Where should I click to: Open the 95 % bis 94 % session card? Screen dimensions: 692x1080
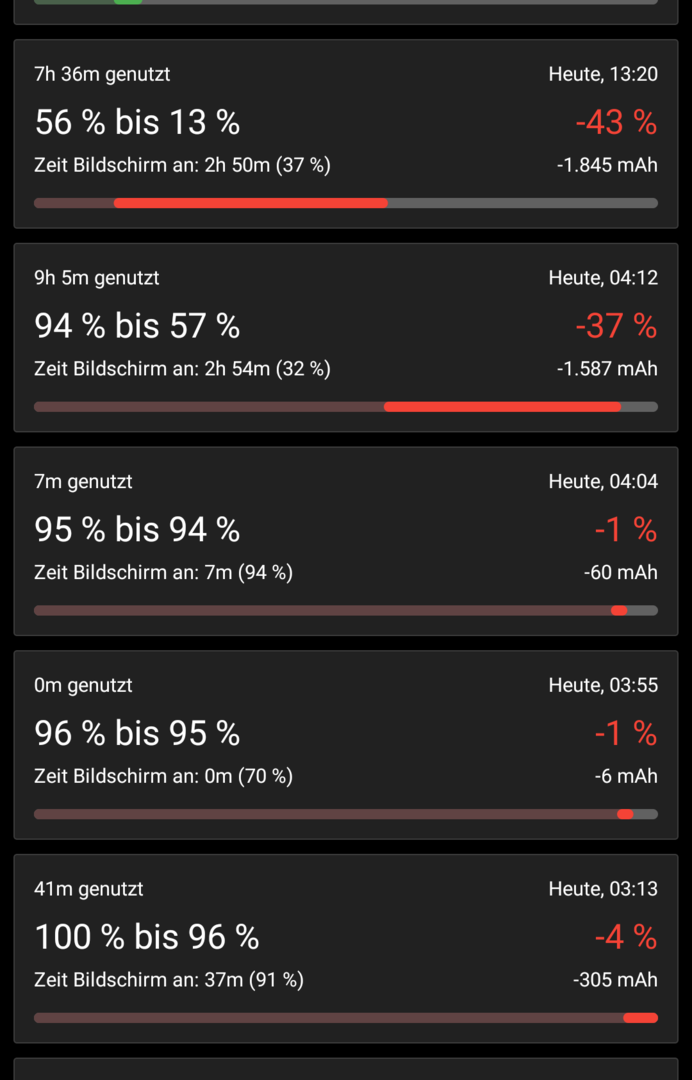coord(345,541)
